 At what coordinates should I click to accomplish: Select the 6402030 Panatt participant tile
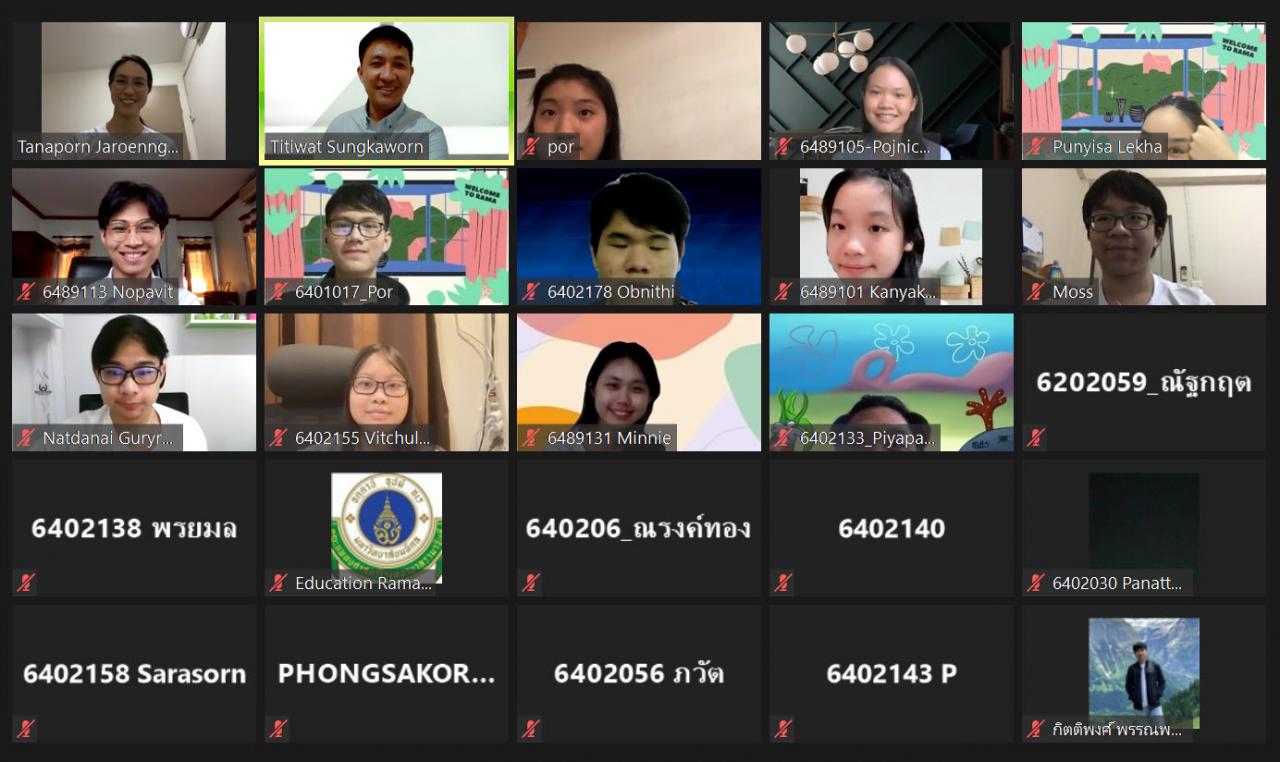pos(1143,528)
